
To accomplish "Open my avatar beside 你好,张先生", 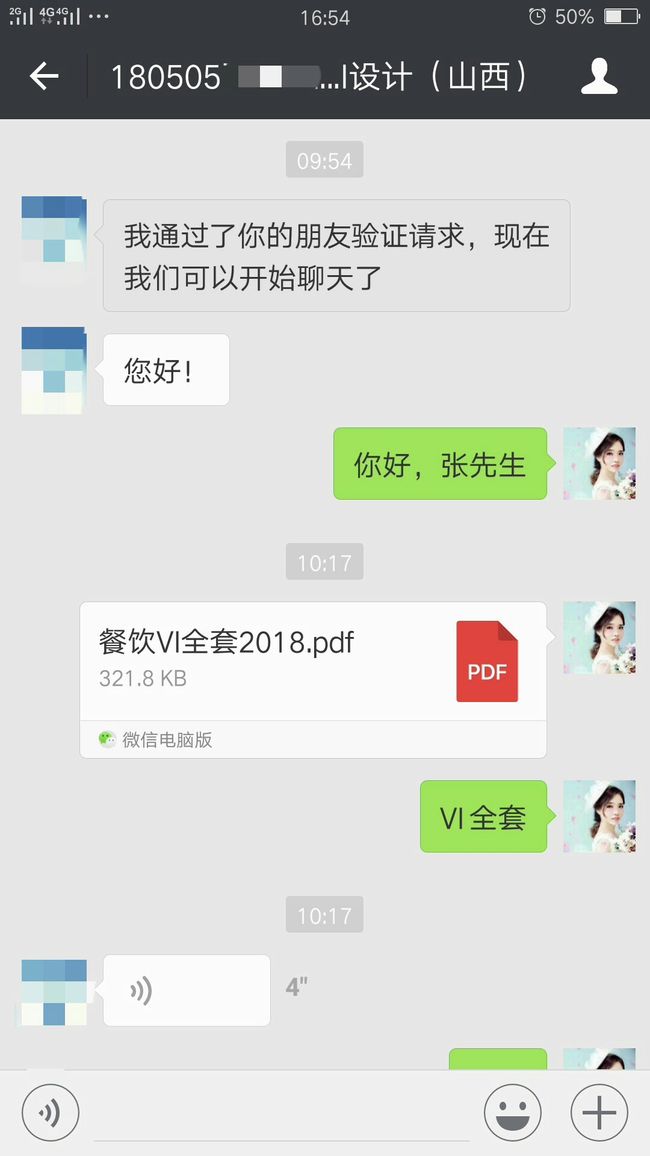I will 599,464.
